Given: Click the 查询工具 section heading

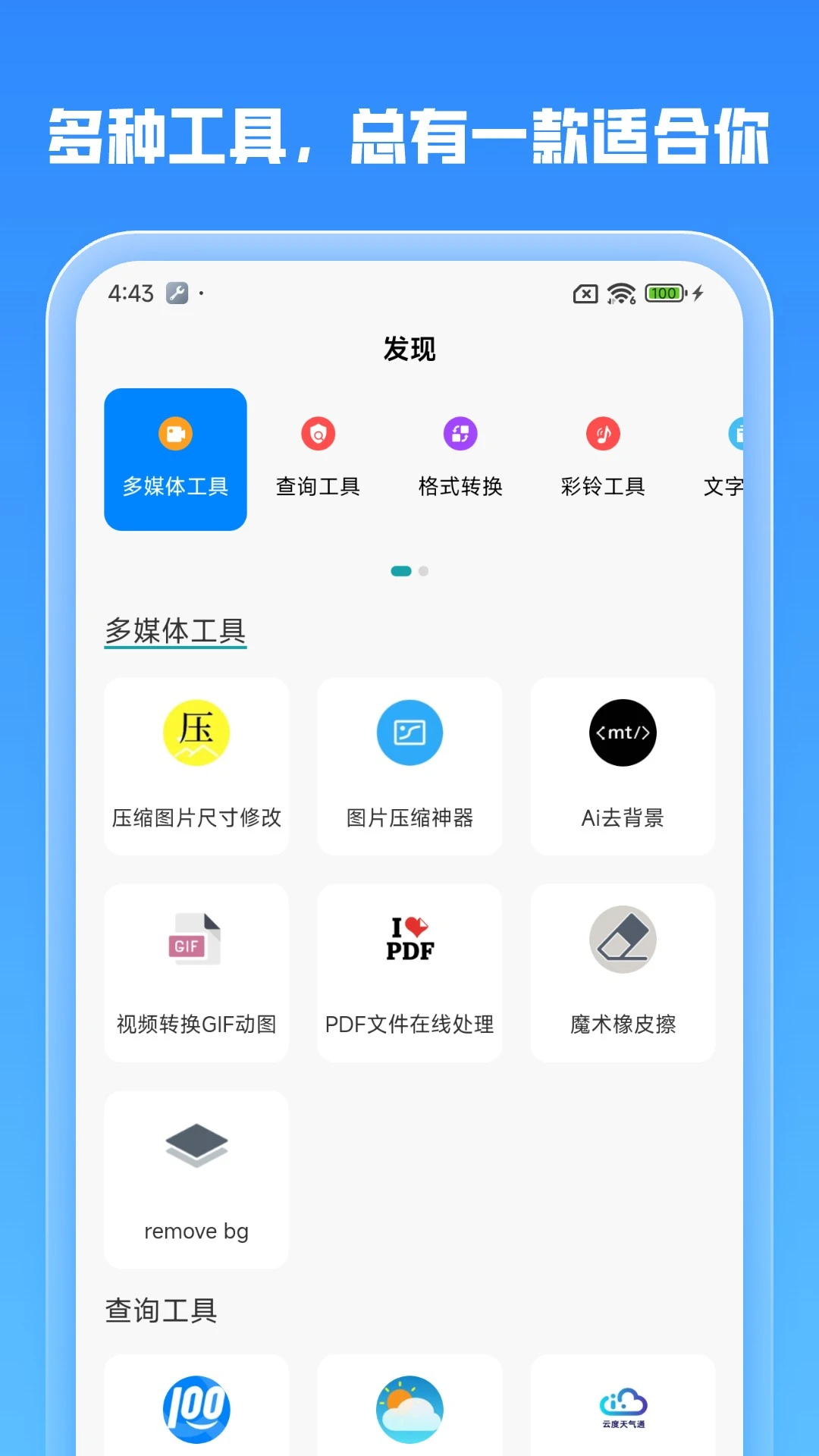Looking at the screenshot, I should point(160,1307).
